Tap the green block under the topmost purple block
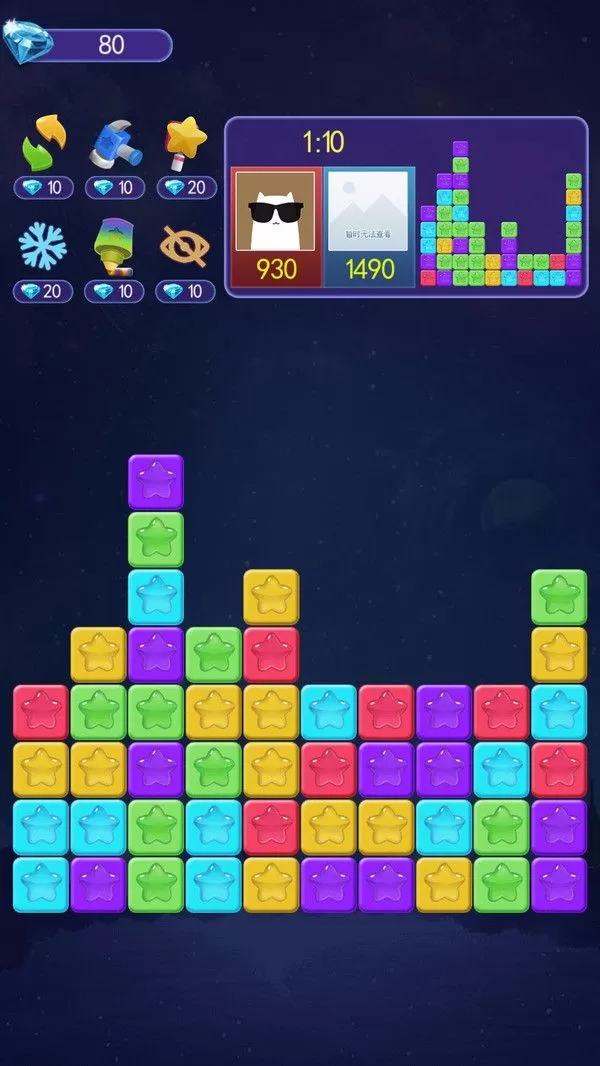This screenshot has height=1066, width=600. pos(156,540)
